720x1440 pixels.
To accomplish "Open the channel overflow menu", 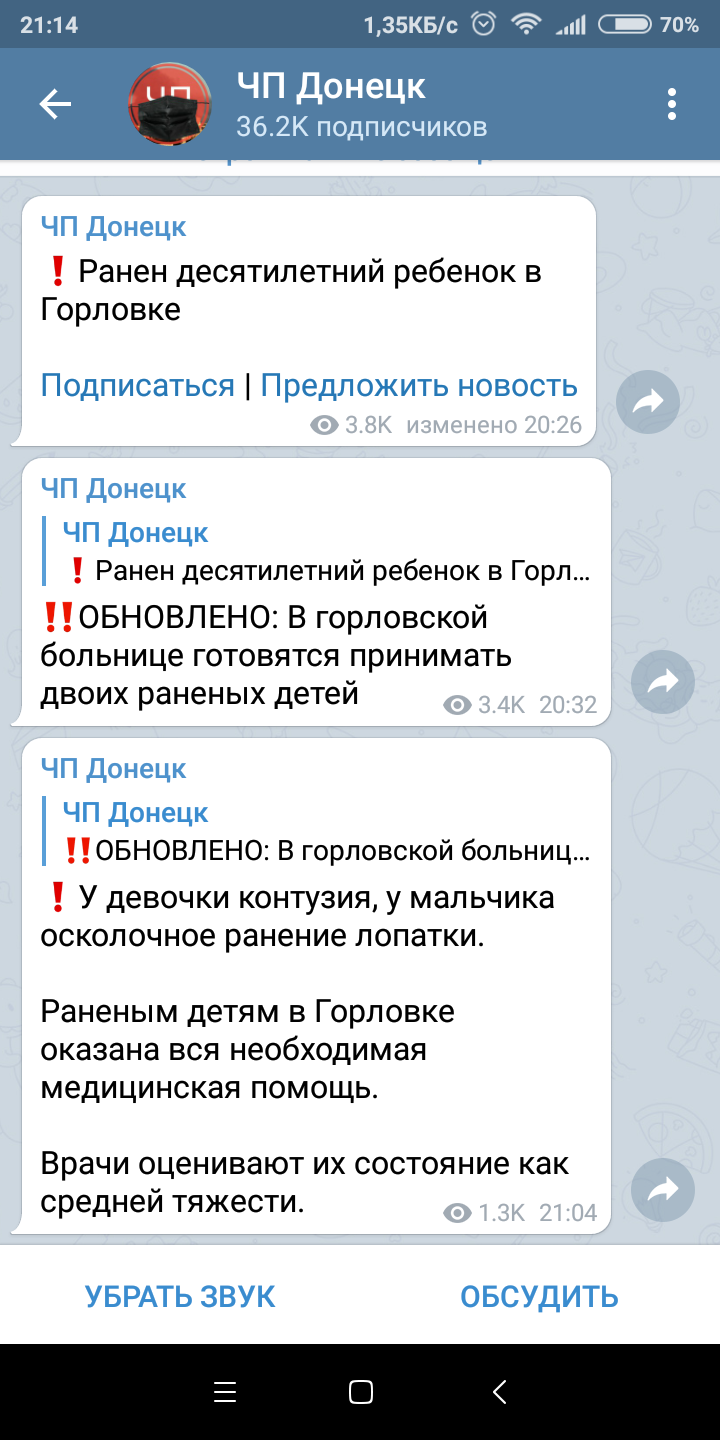I will point(672,103).
